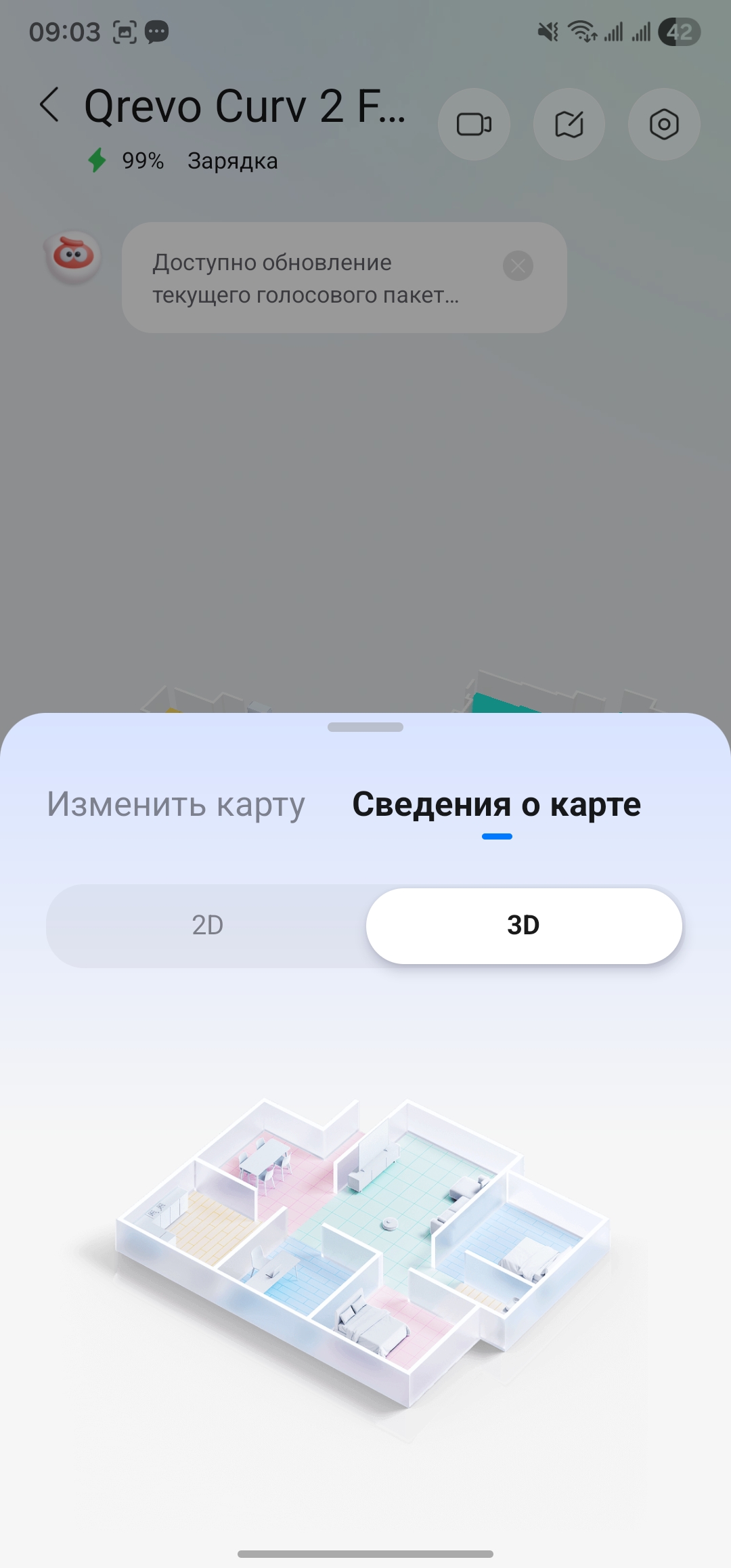Select the Сведения о карте tab

(496, 804)
